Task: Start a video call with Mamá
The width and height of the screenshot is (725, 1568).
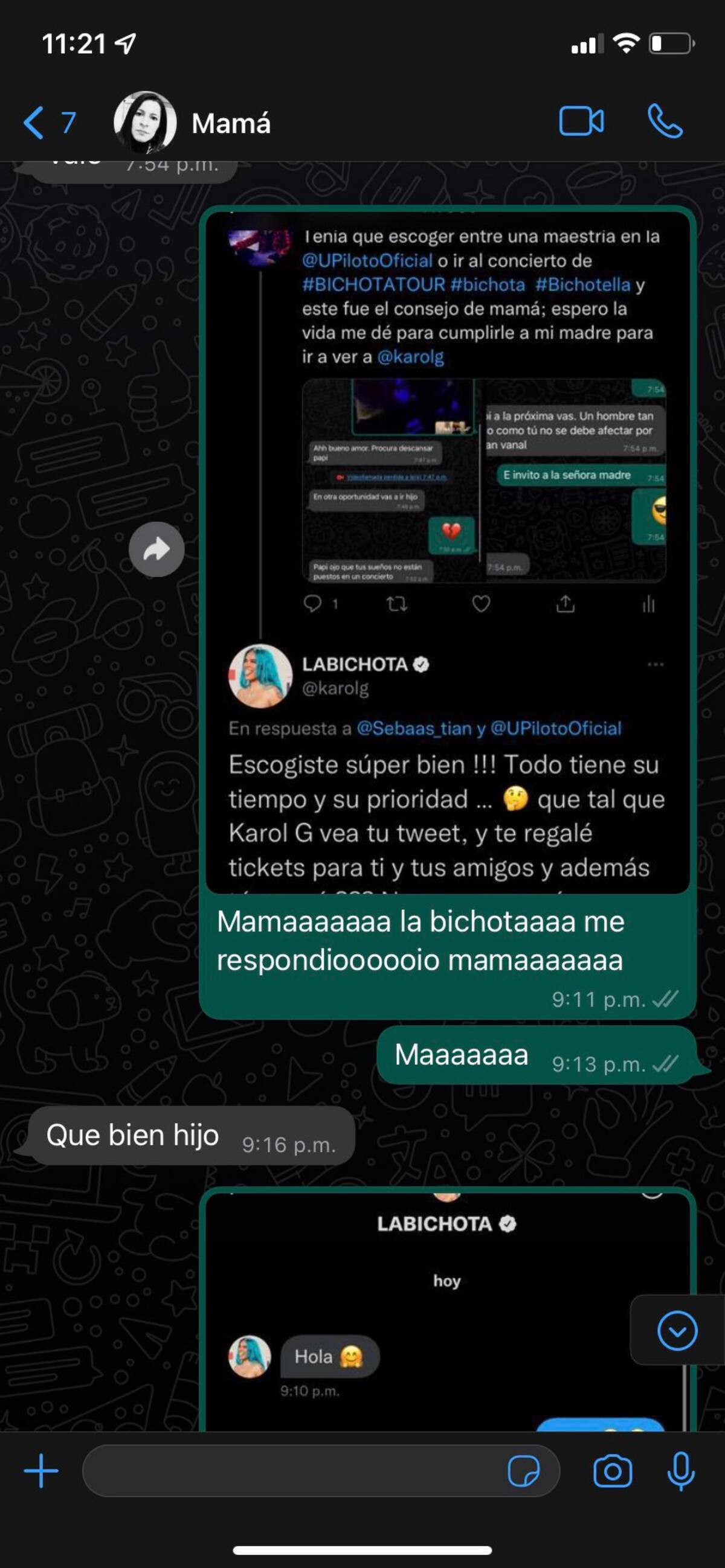Action: point(581,121)
